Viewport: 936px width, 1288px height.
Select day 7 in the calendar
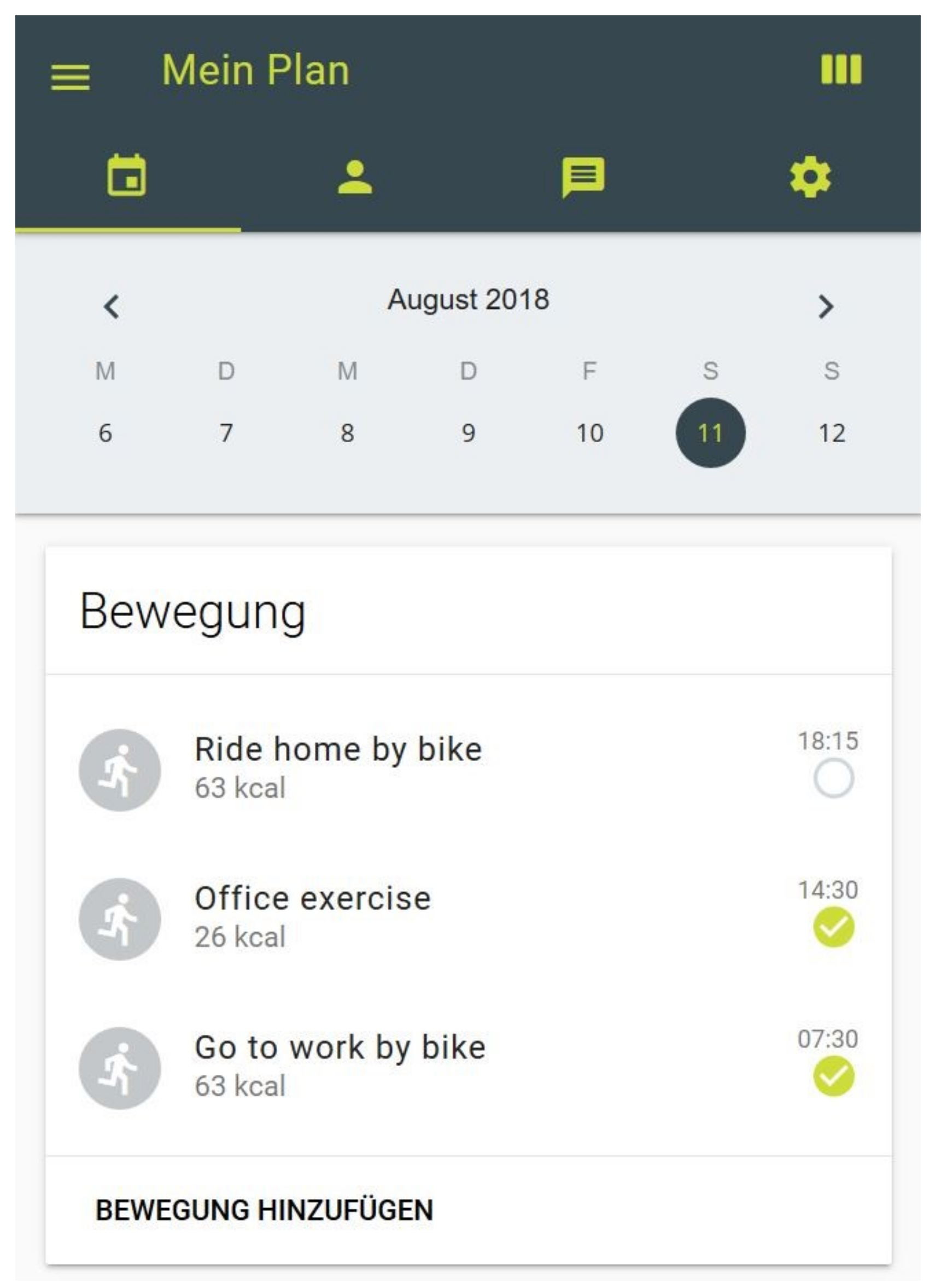tap(226, 434)
